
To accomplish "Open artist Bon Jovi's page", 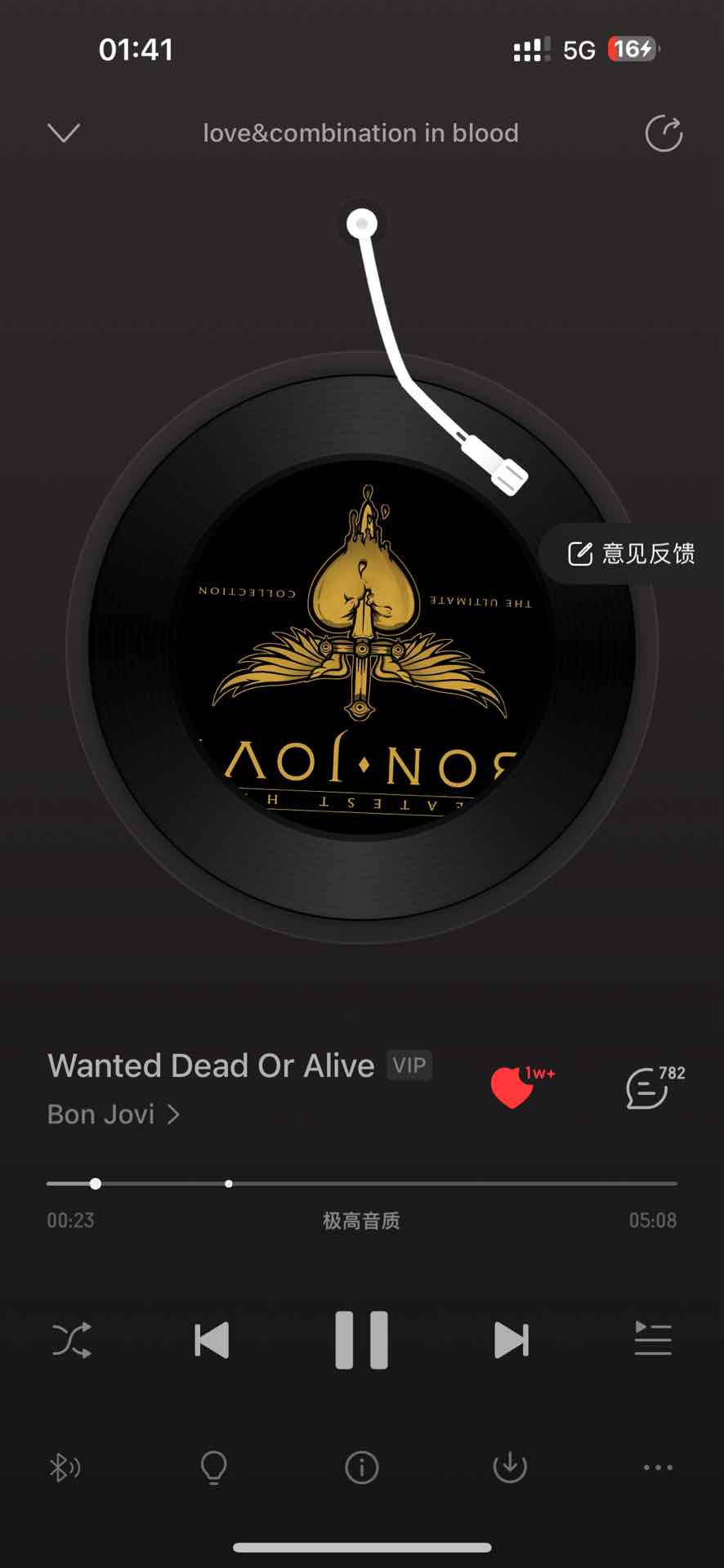I will (114, 1115).
